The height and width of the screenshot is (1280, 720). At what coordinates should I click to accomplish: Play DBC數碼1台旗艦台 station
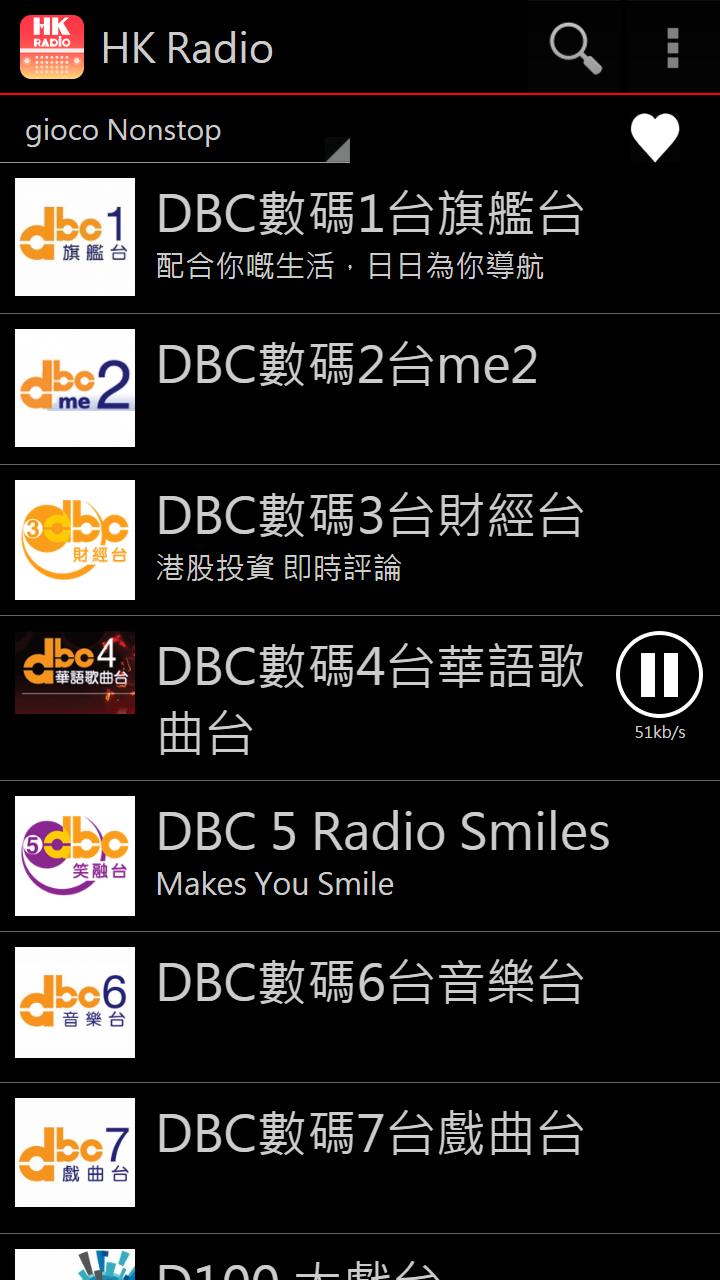(x=360, y=238)
